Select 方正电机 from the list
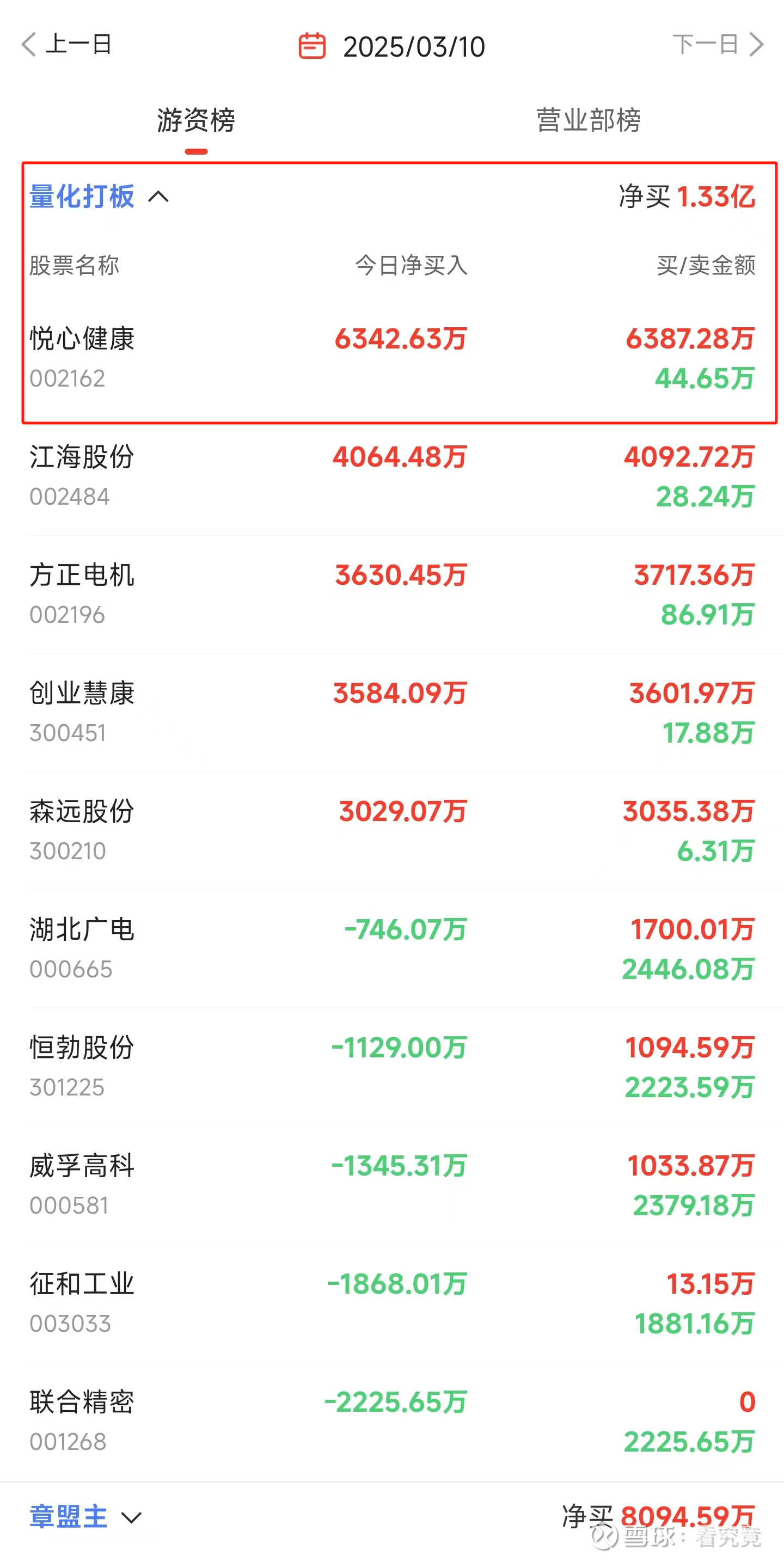 83,576
